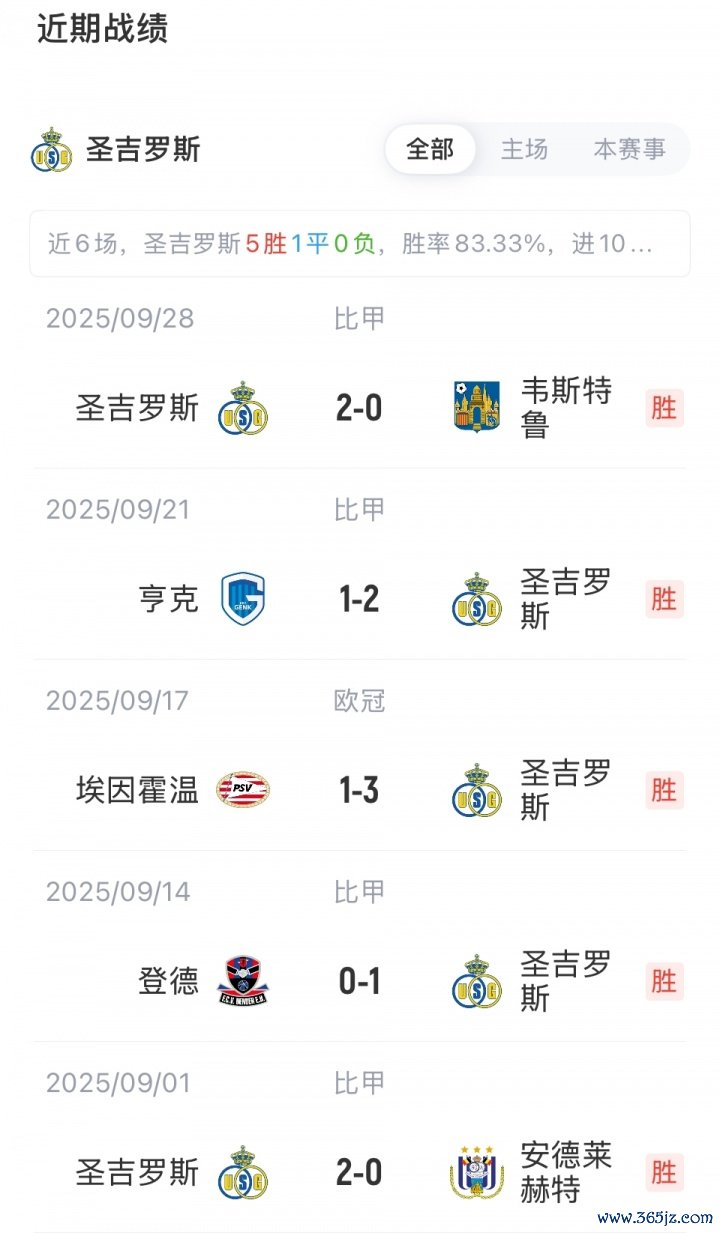Select the 全部 filter tab
The image size is (720, 1233).
430,150
